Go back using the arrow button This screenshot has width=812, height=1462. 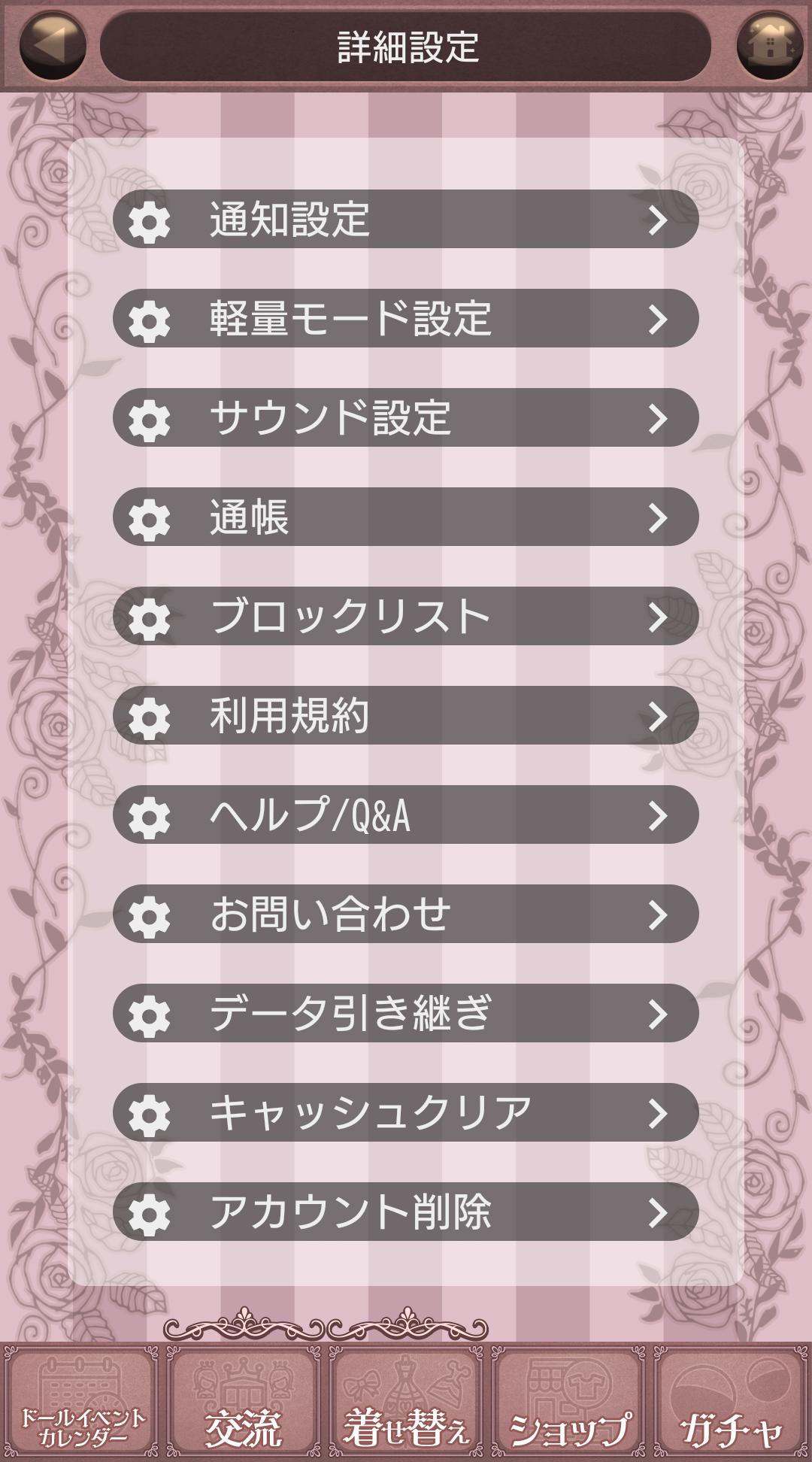coord(53,46)
